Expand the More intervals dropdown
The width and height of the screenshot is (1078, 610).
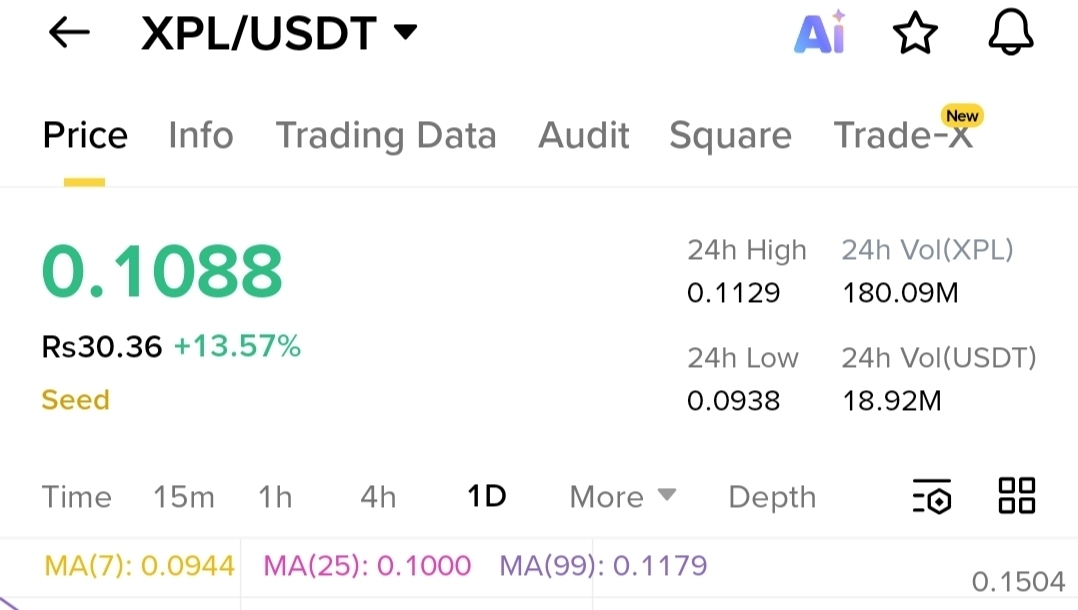(623, 497)
